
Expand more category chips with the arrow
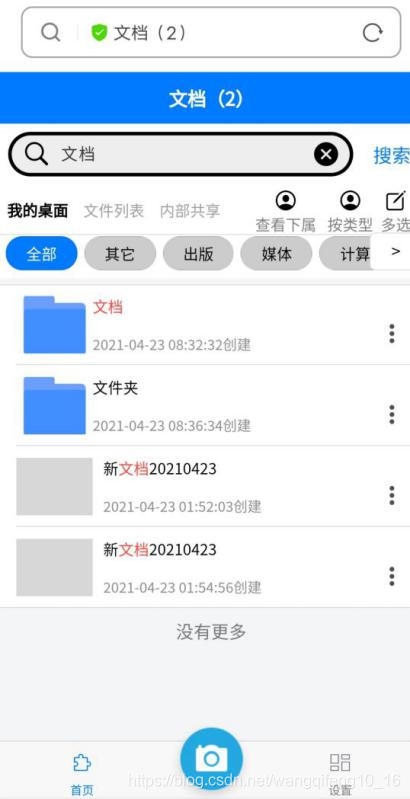pos(395,251)
